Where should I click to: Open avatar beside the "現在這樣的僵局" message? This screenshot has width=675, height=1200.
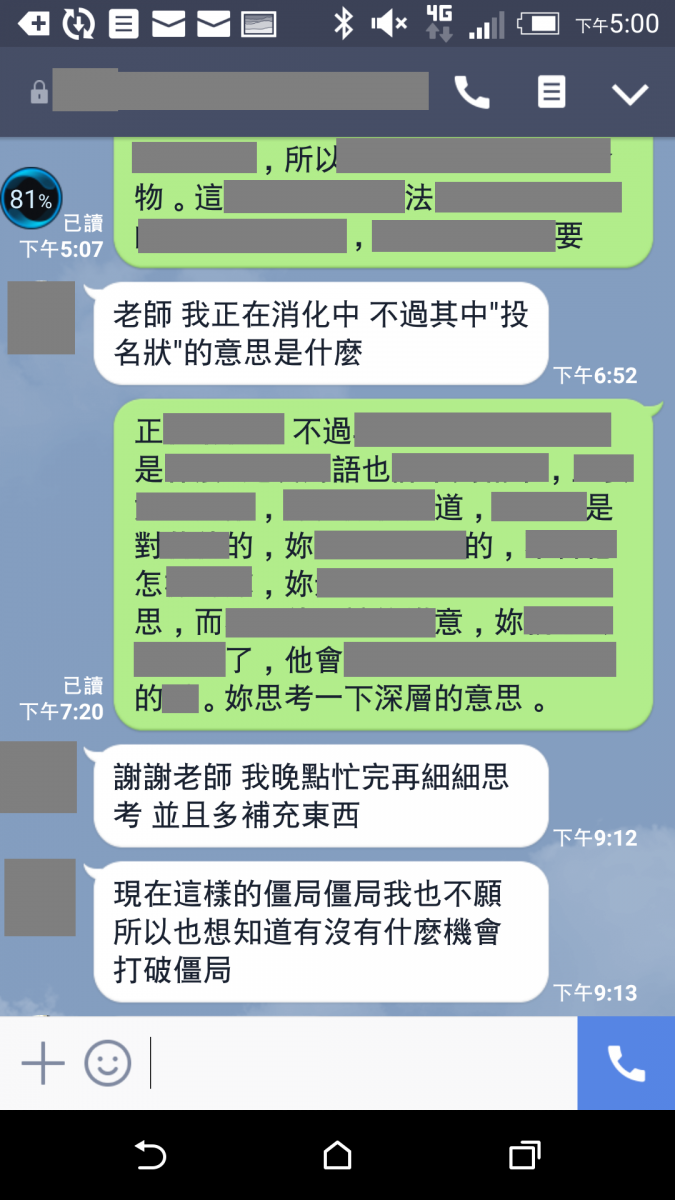pos(40,897)
